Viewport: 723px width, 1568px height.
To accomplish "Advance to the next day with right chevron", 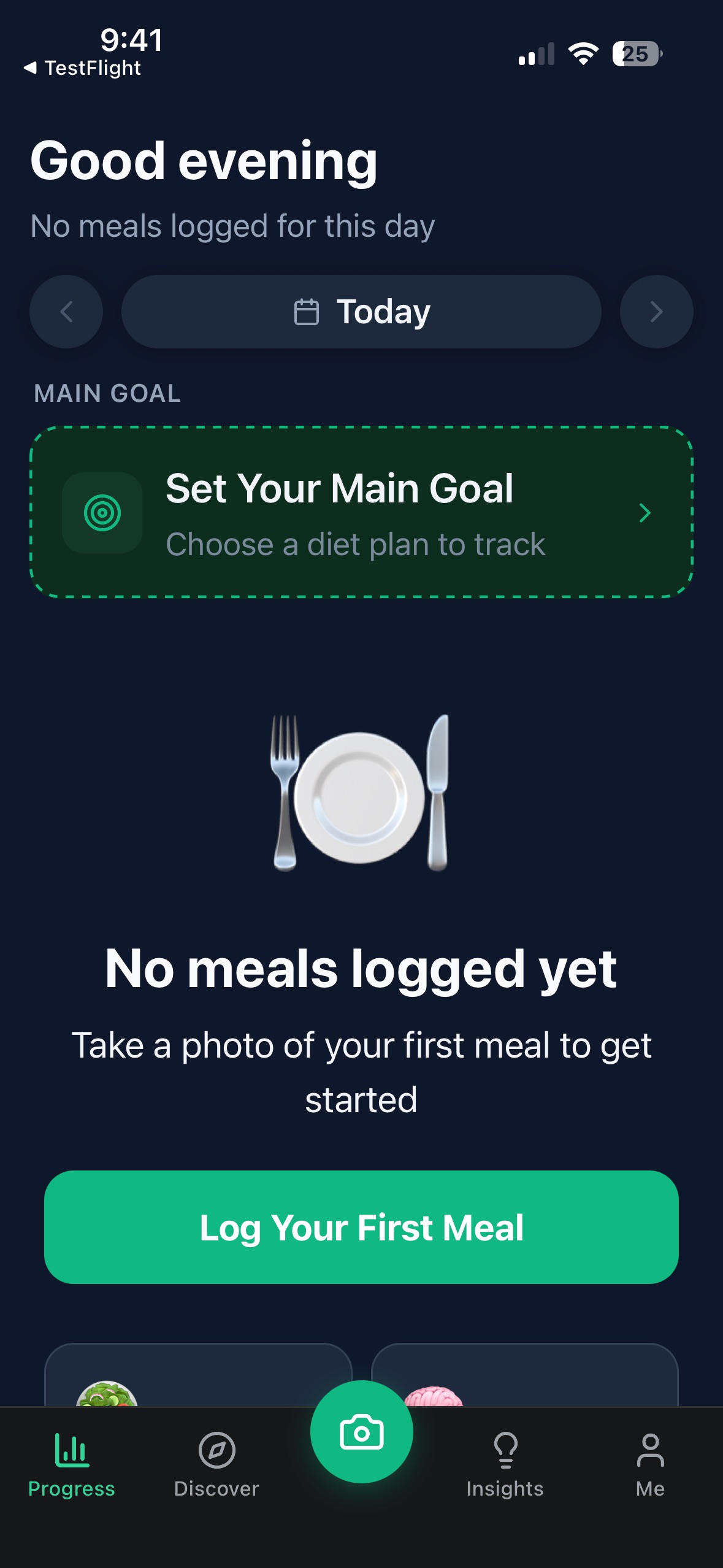I will click(x=656, y=311).
